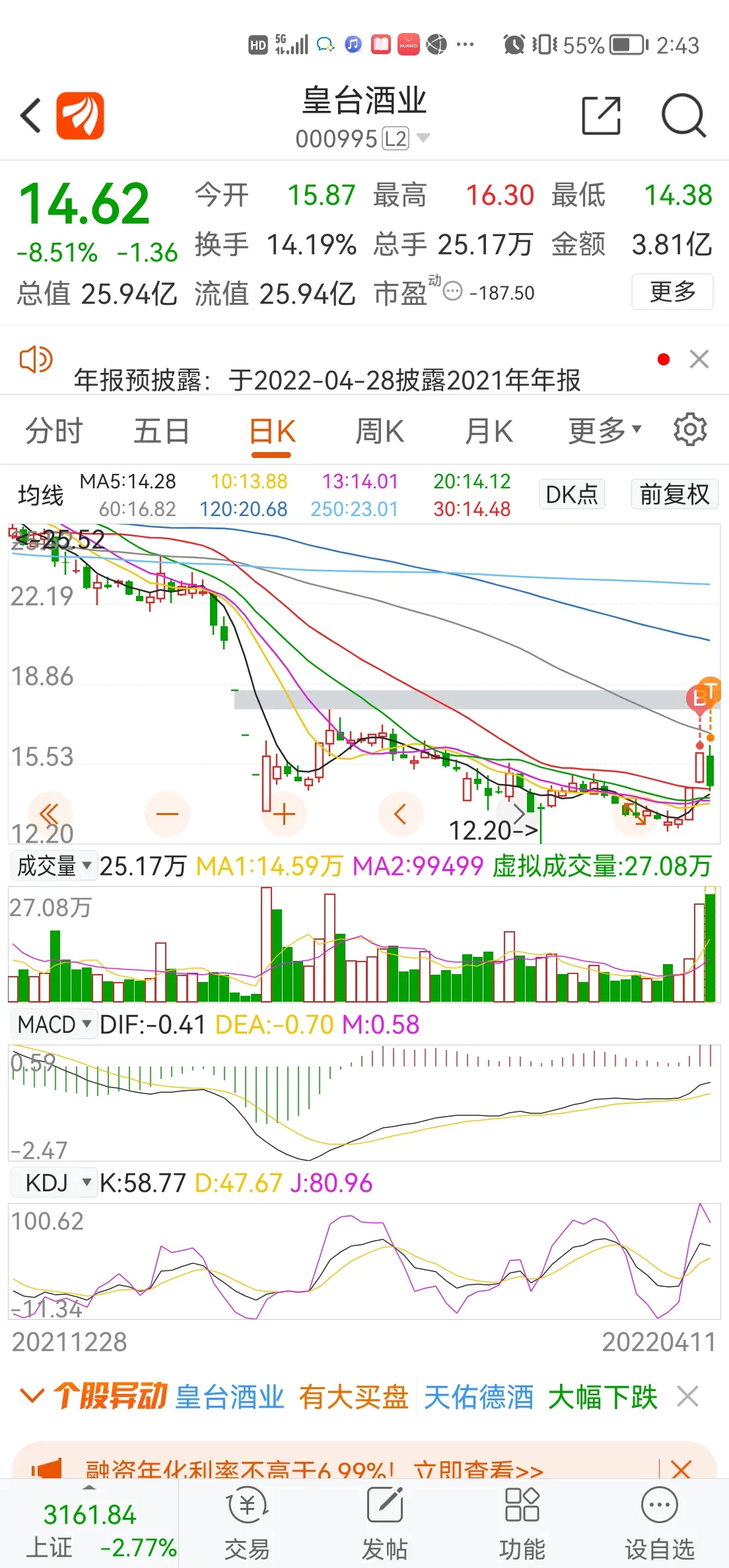Change the MACD indicator dropdown
The height and width of the screenshot is (1568, 729).
pyautogui.click(x=54, y=1024)
